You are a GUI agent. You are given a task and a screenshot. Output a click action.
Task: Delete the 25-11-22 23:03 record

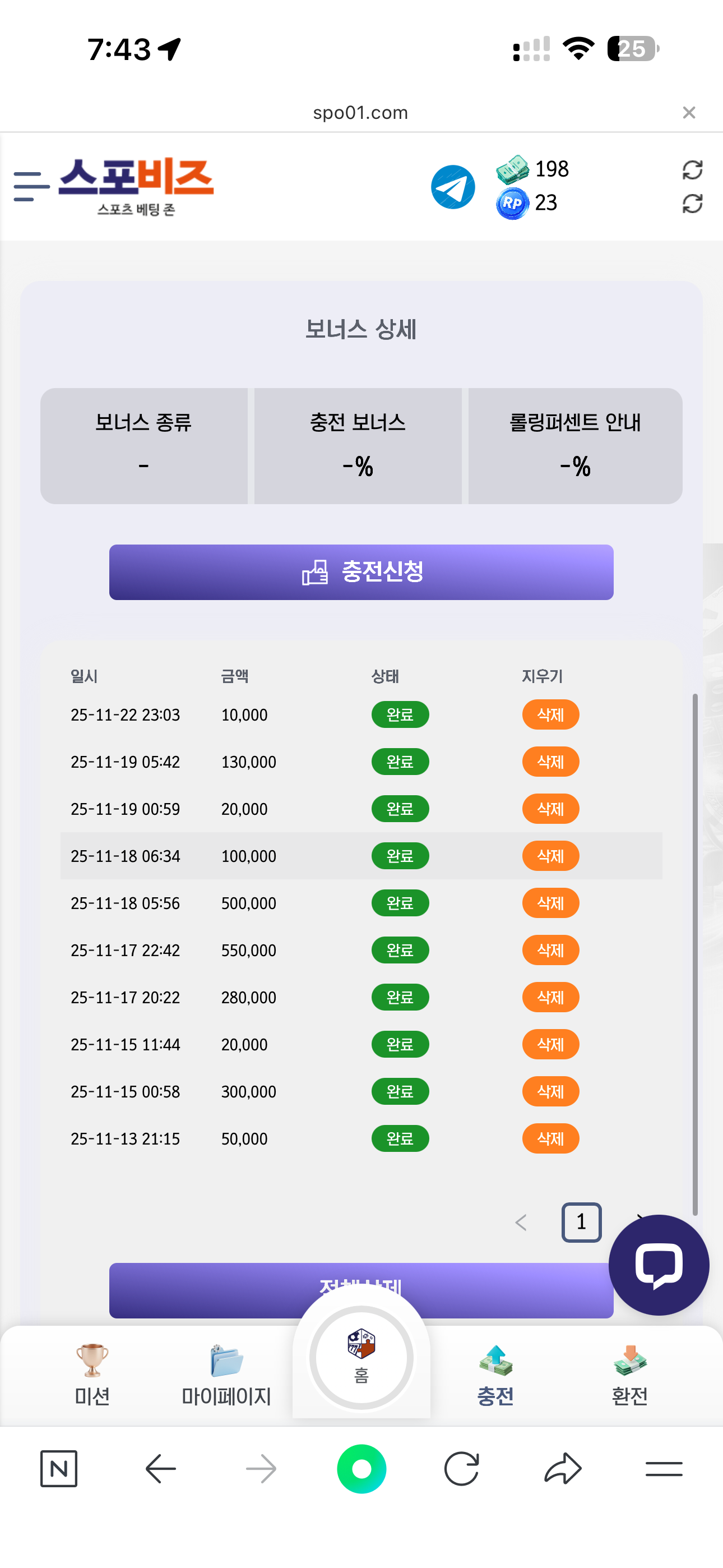(550, 714)
